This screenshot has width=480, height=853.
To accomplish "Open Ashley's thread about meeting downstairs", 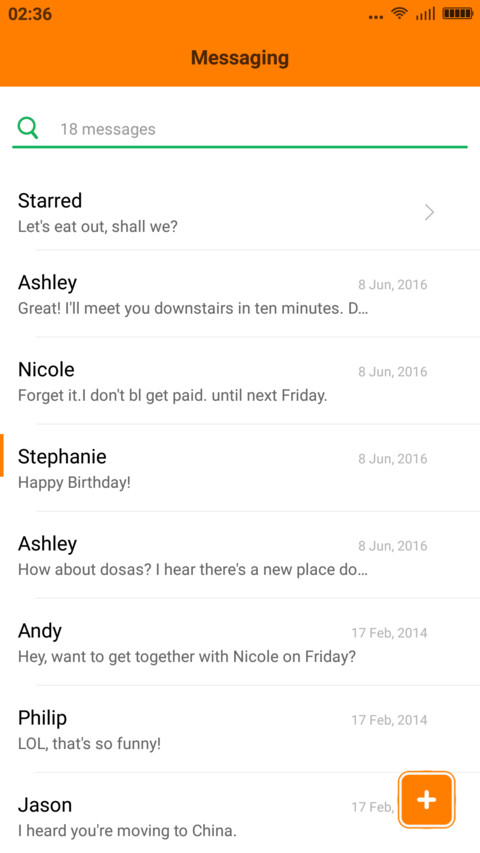I will (x=240, y=294).
